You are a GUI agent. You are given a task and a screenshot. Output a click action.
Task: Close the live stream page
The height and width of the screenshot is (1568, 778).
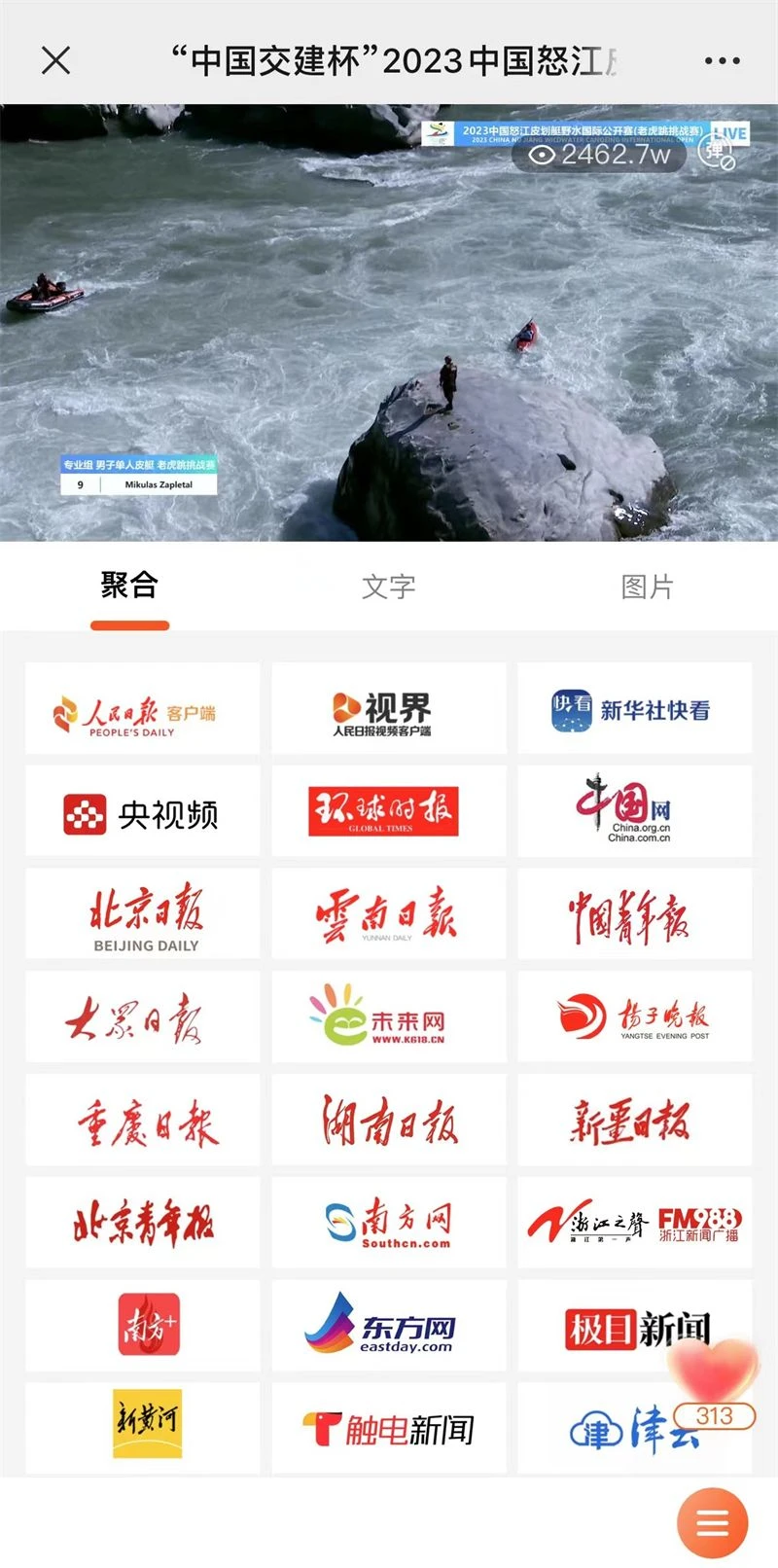56,60
